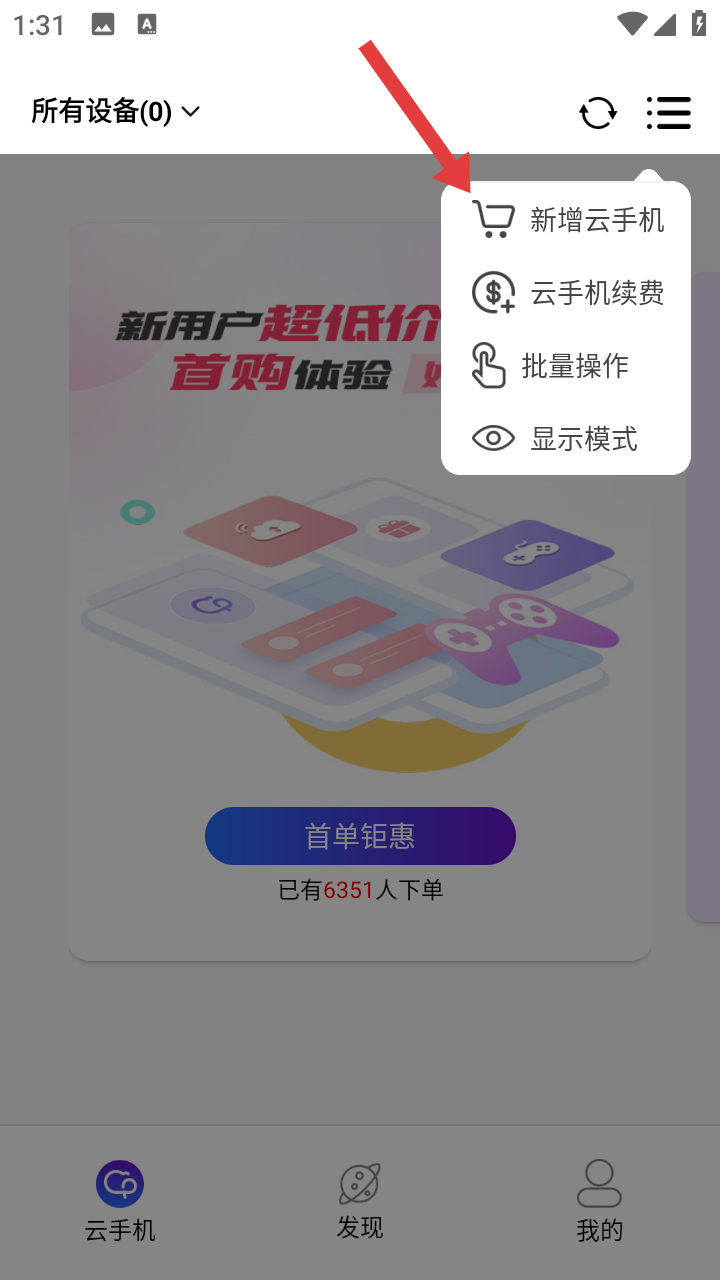
Task: Select the 云手机 tab
Action: pos(120,1202)
